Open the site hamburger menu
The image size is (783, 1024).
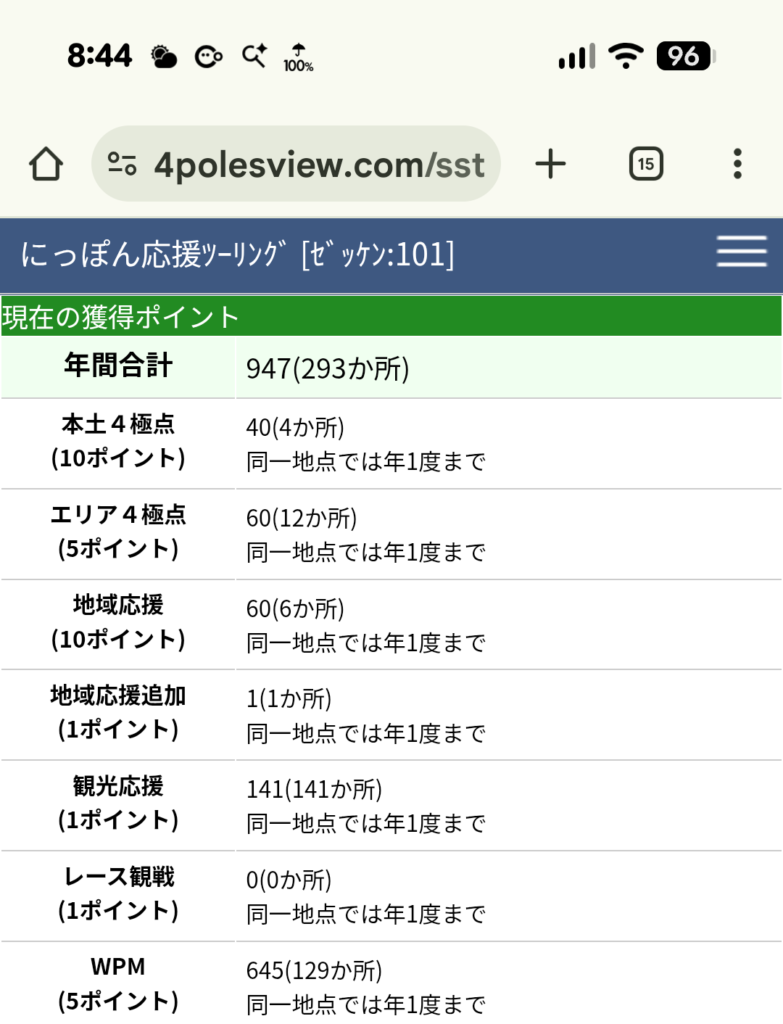(x=741, y=252)
